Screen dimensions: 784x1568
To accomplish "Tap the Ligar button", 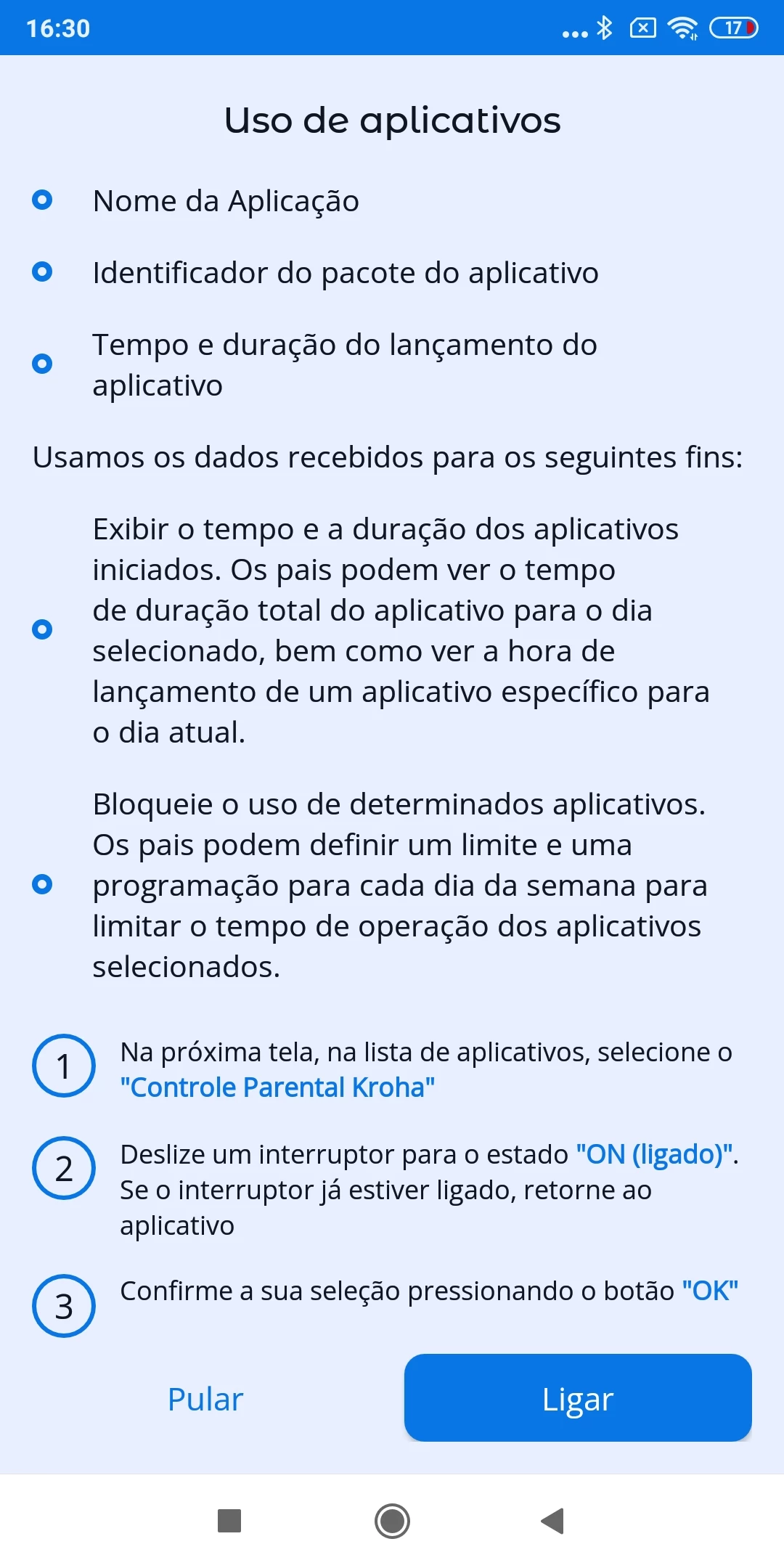I will (x=578, y=1398).
